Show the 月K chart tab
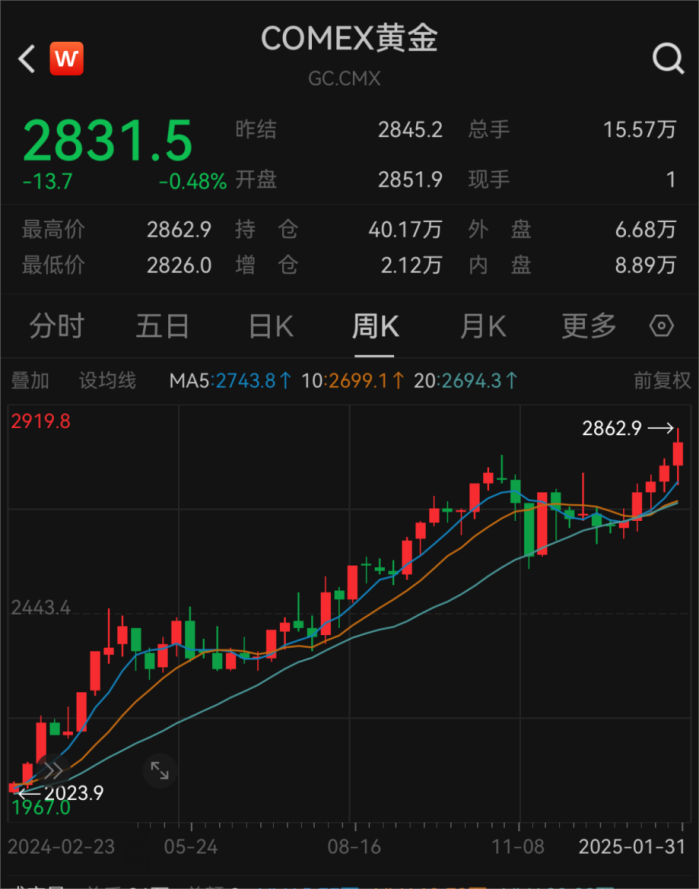This screenshot has height=889, width=699. pos(483,326)
